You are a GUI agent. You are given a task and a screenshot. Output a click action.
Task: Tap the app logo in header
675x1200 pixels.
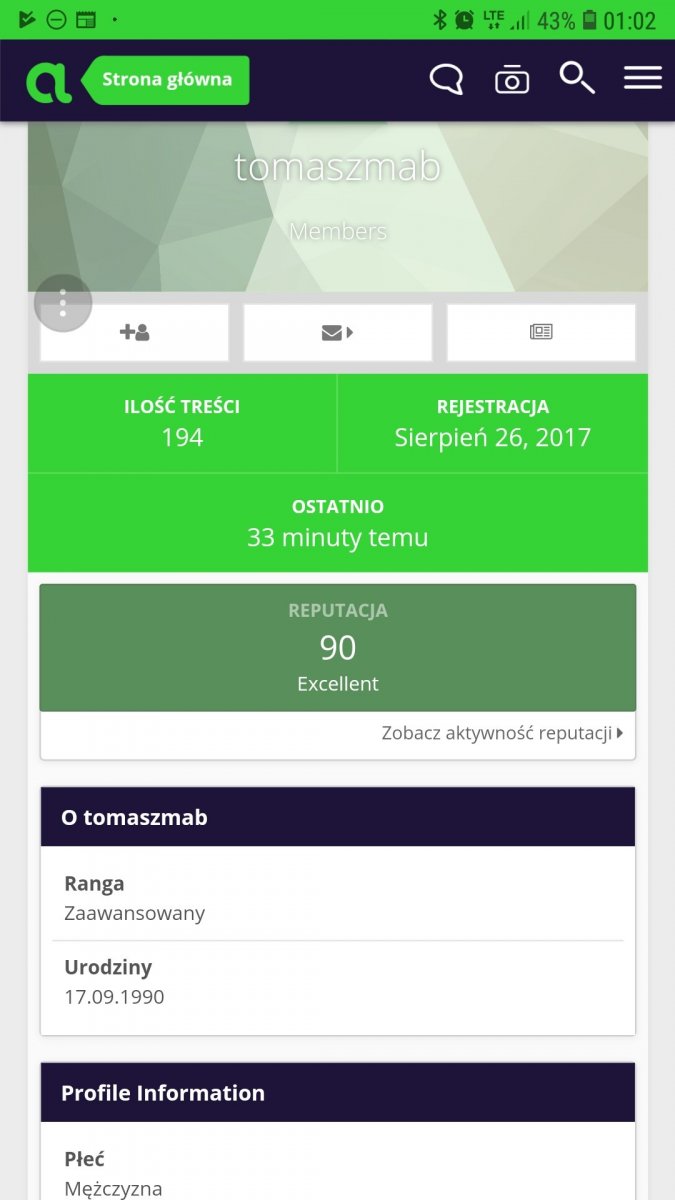click(49, 81)
